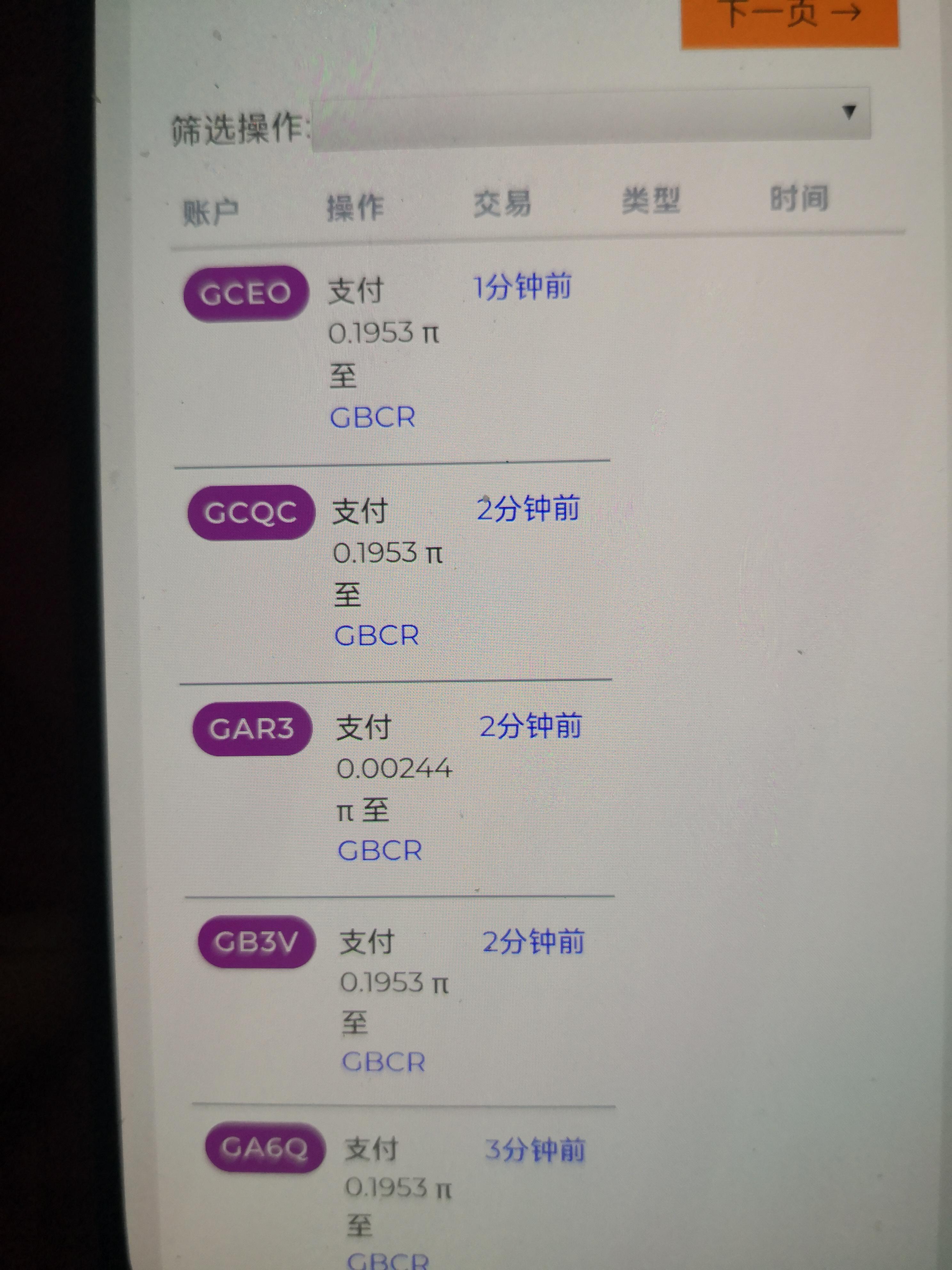
Task: Open the 1分钟前 transaction link
Action: point(522,287)
